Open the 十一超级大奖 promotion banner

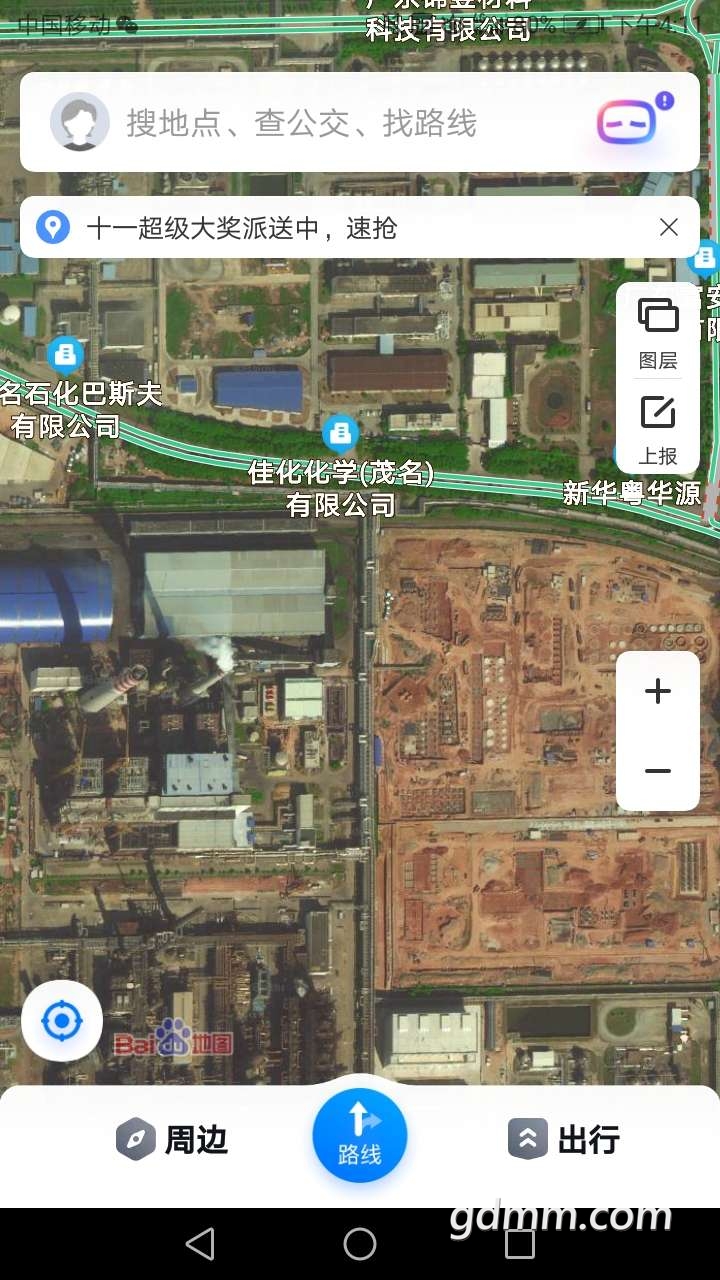point(240,228)
